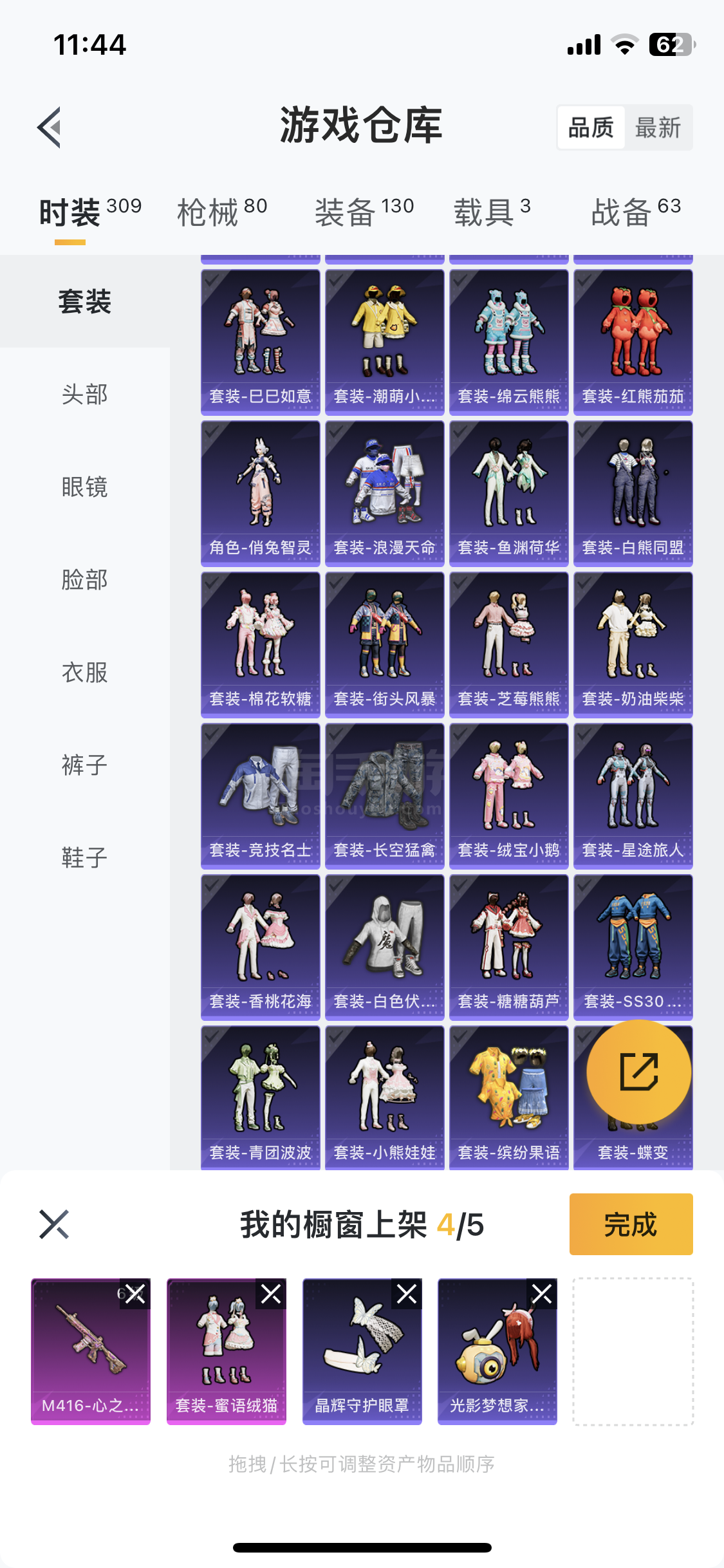The width and height of the screenshot is (724, 1568).
Task: Switch to the 装备 tab
Action: pyautogui.click(x=364, y=212)
